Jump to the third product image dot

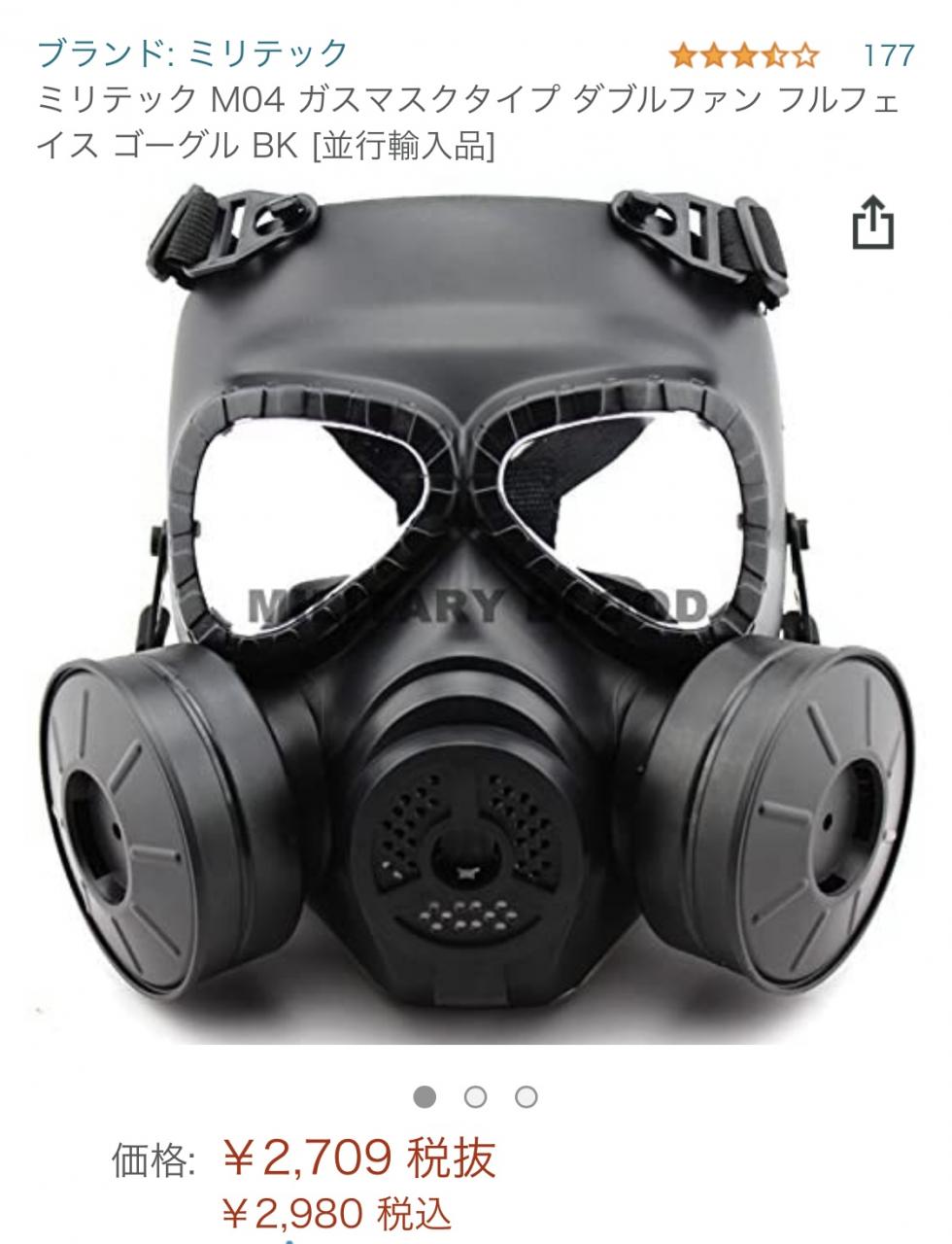[526, 1097]
